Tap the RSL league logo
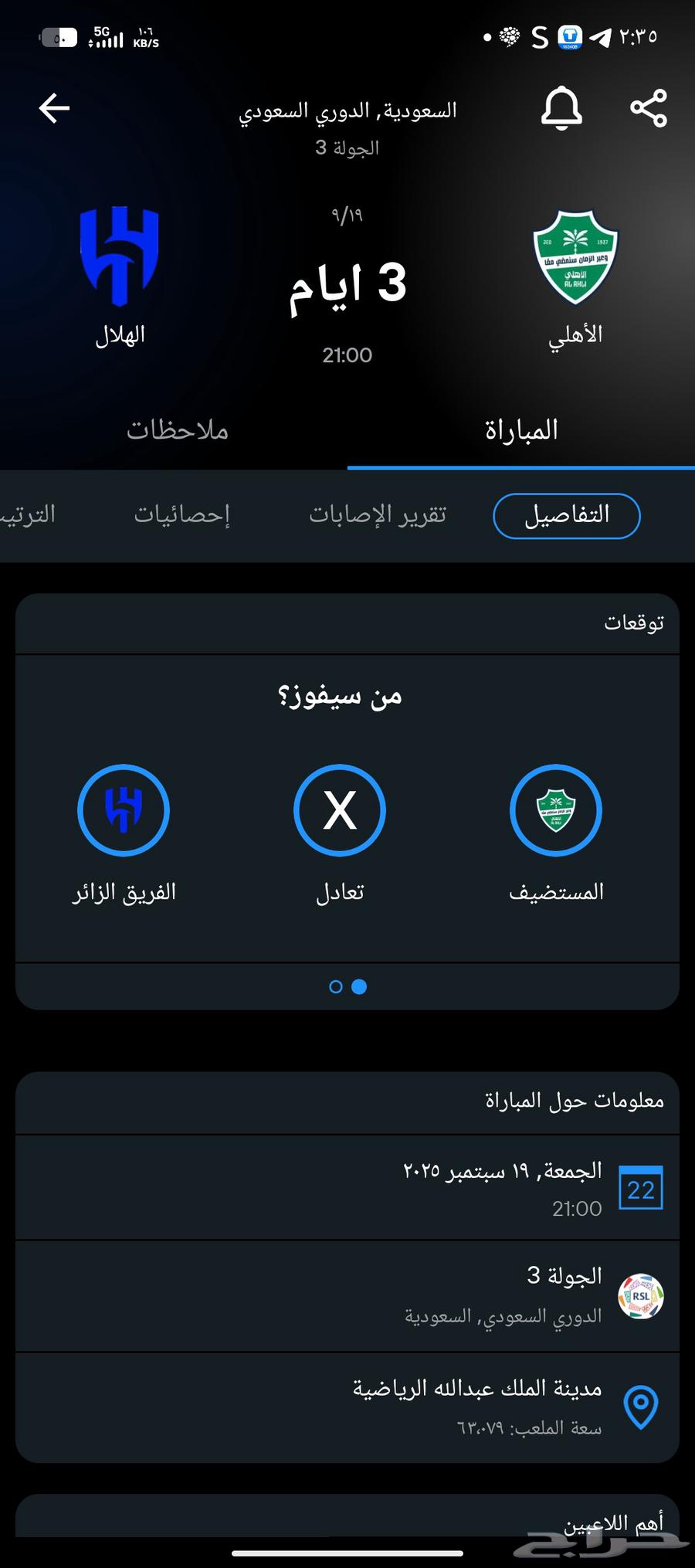Image resolution: width=695 pixels, height=1568 pixels. [642, 1295]
